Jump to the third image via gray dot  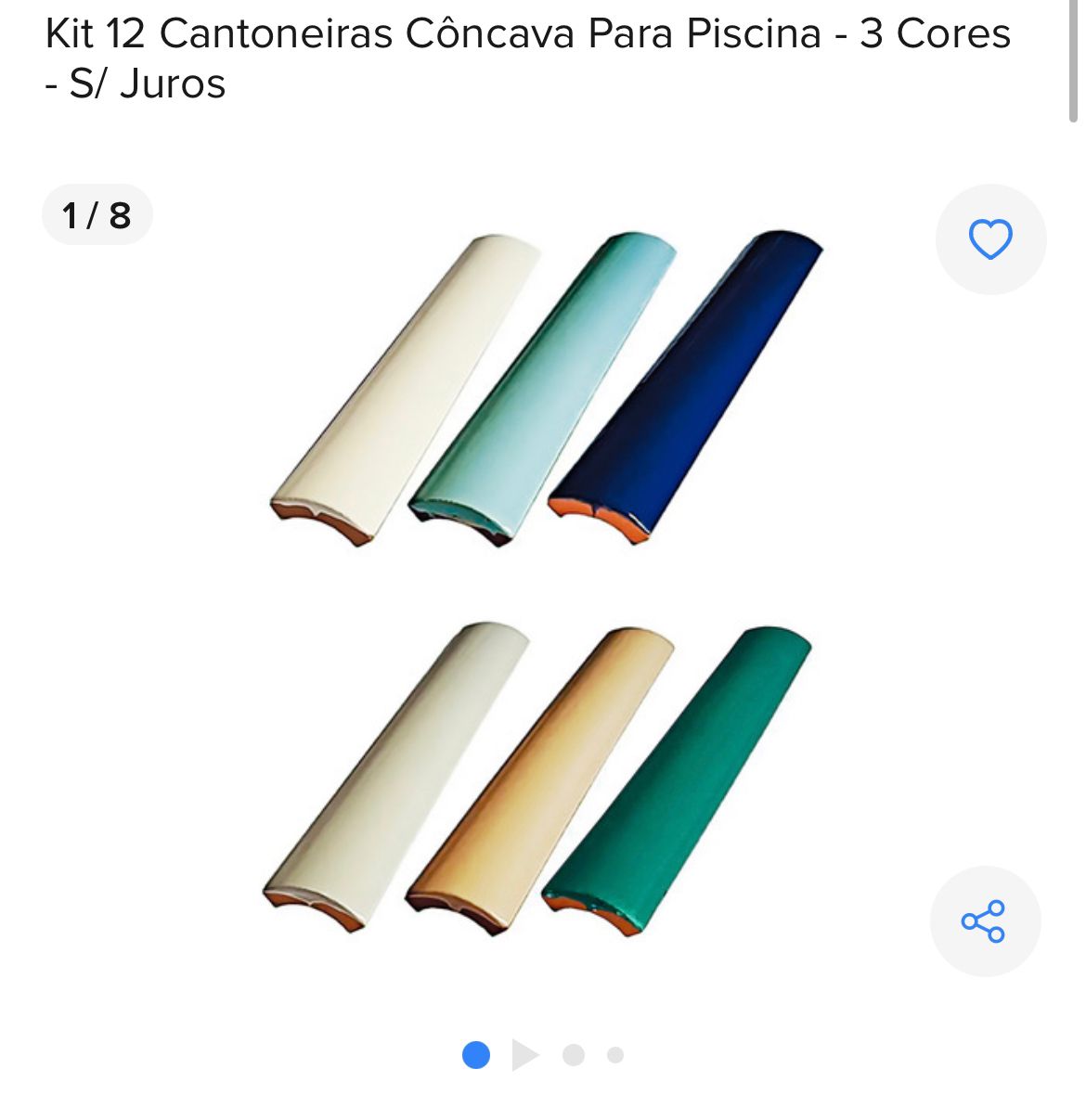(573, 1055)
